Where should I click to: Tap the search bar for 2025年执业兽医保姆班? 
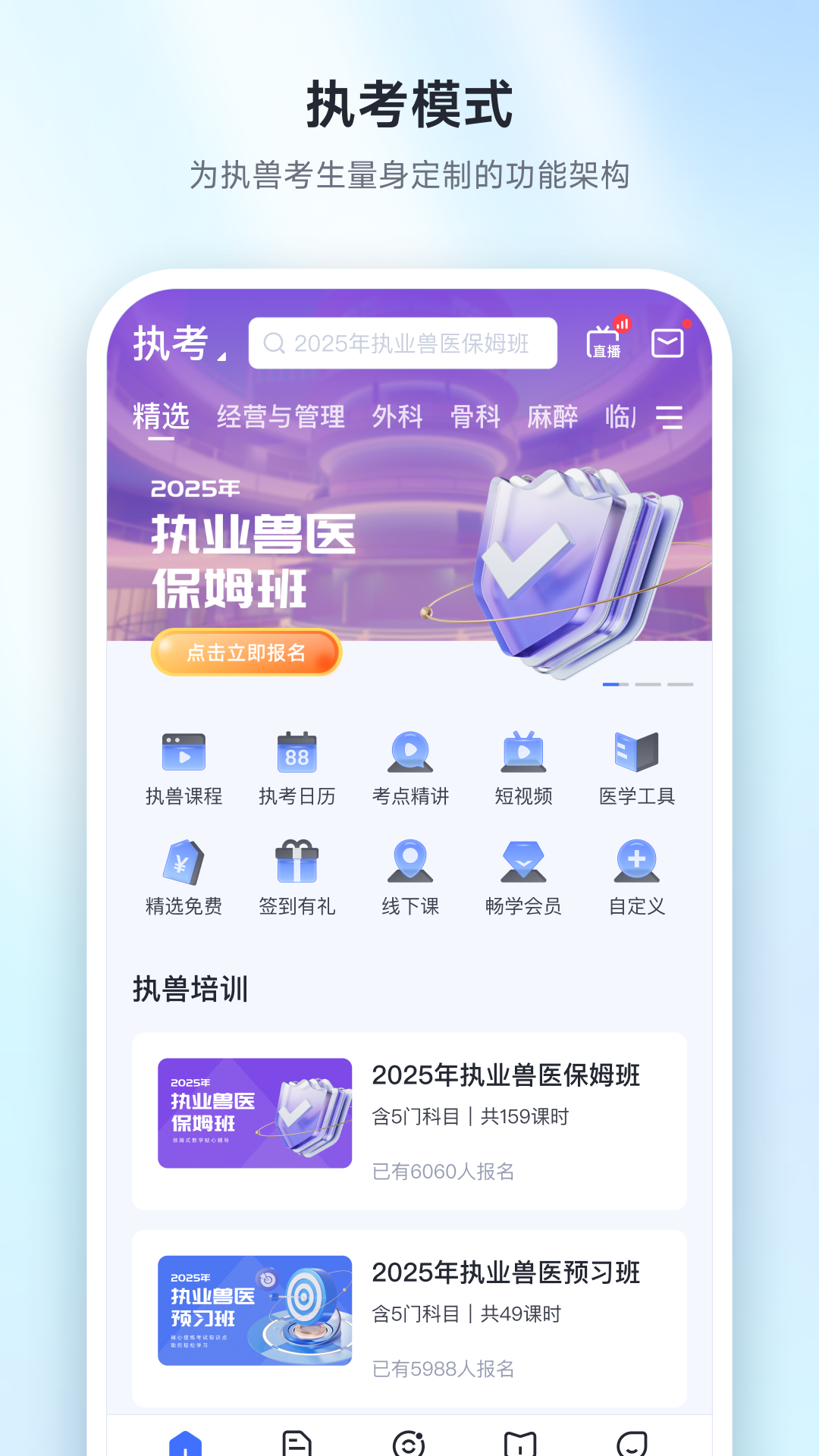[x=404, y=343]
